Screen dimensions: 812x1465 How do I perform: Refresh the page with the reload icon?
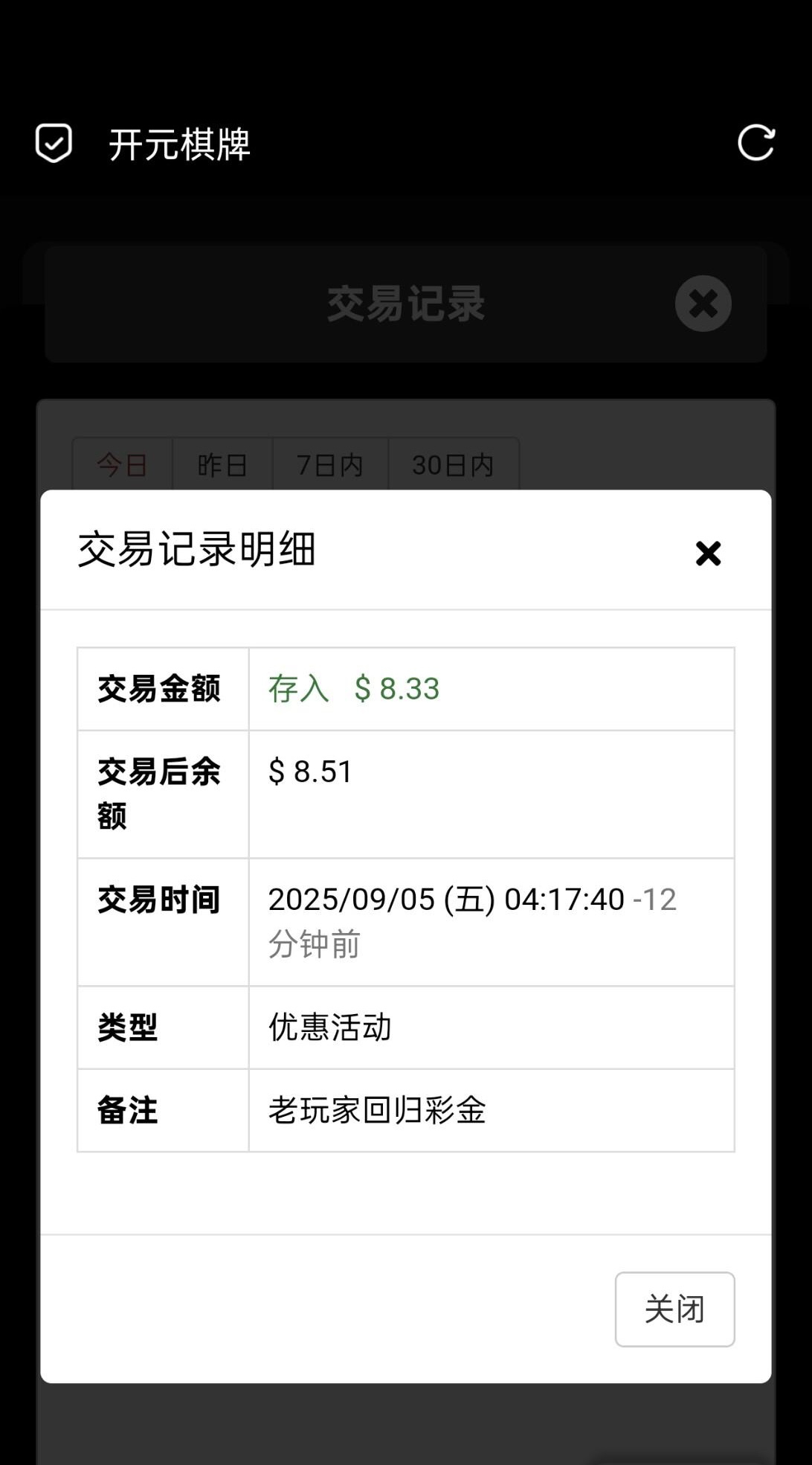[x=755, y=143]
